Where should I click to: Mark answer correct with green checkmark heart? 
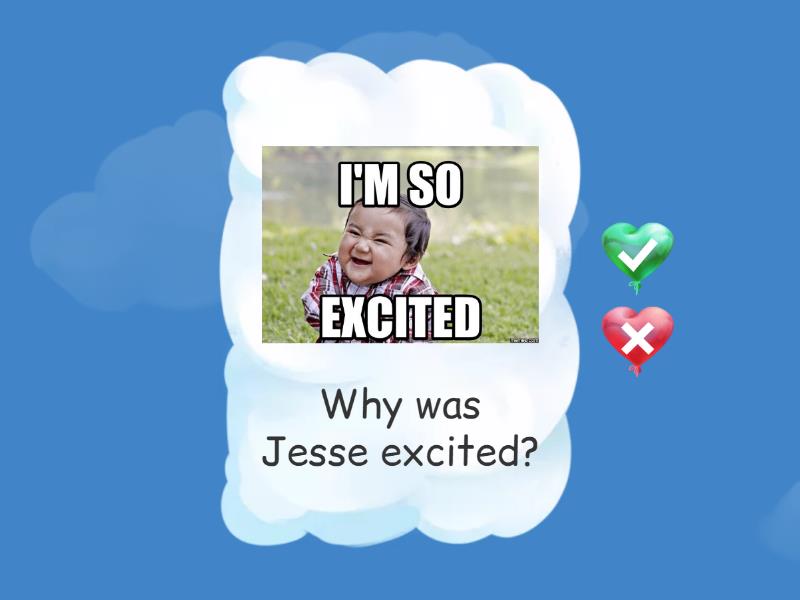[x=637, y=253]
